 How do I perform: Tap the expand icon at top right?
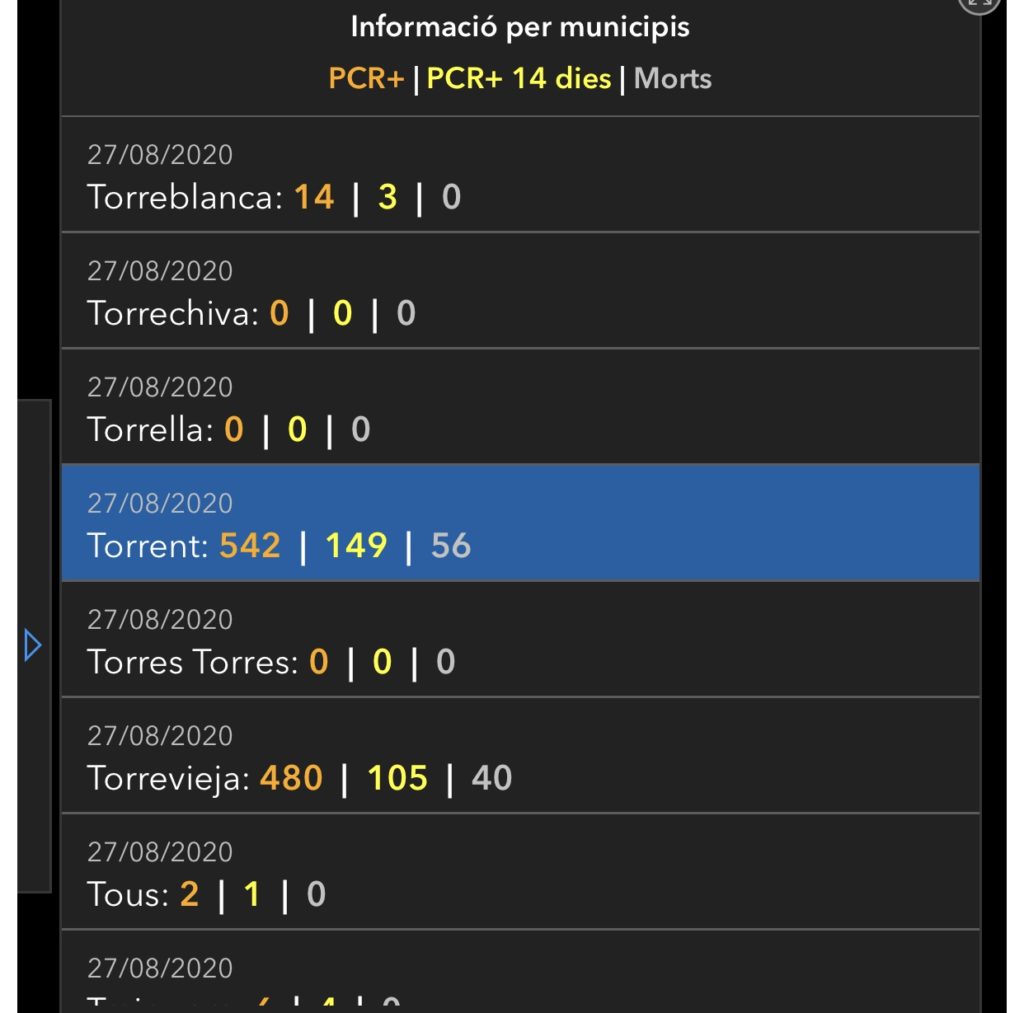[x=978, y=4]
